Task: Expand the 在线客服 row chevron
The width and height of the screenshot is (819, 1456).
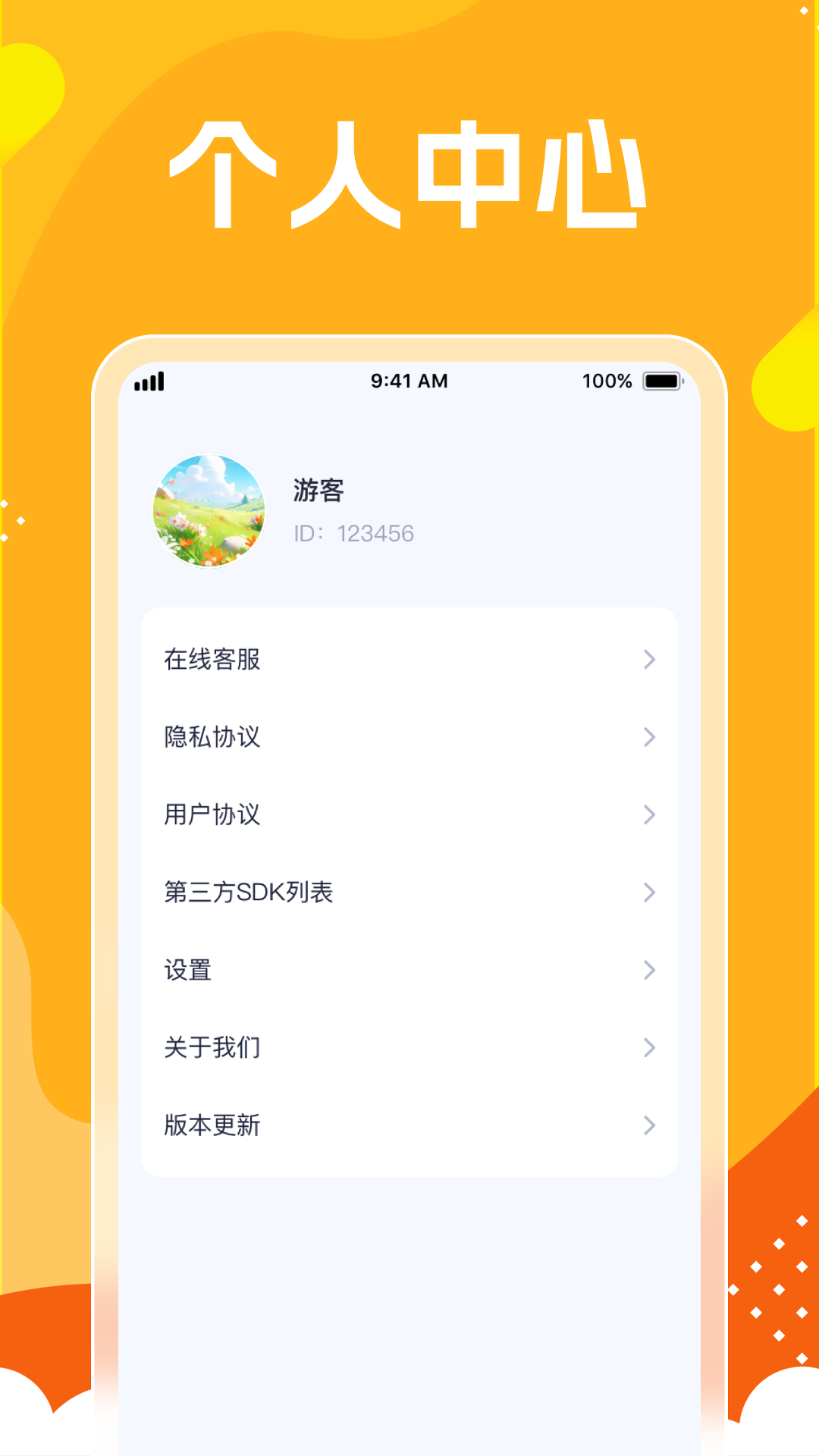Action: point(648,661)
